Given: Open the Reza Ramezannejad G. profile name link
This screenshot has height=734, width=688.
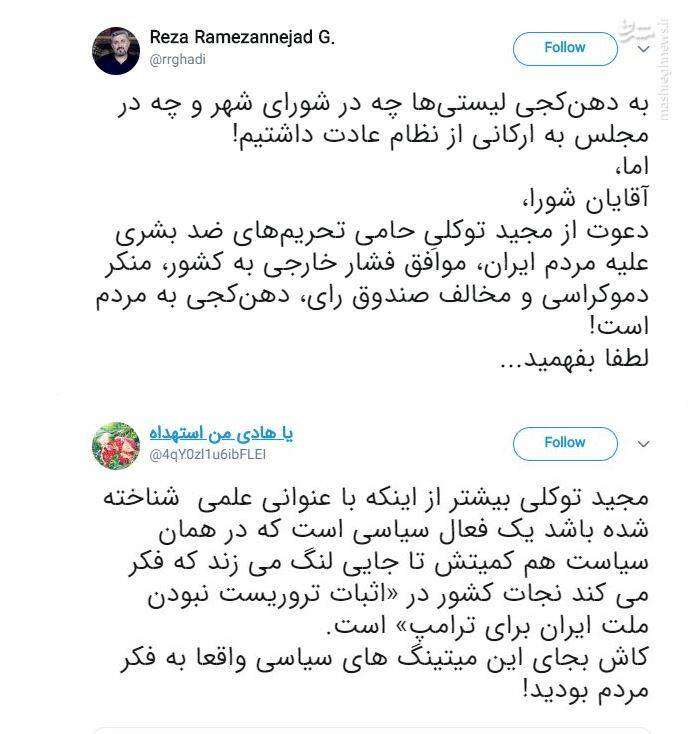Looking at the screenshot, I should [x=242, y=38].
